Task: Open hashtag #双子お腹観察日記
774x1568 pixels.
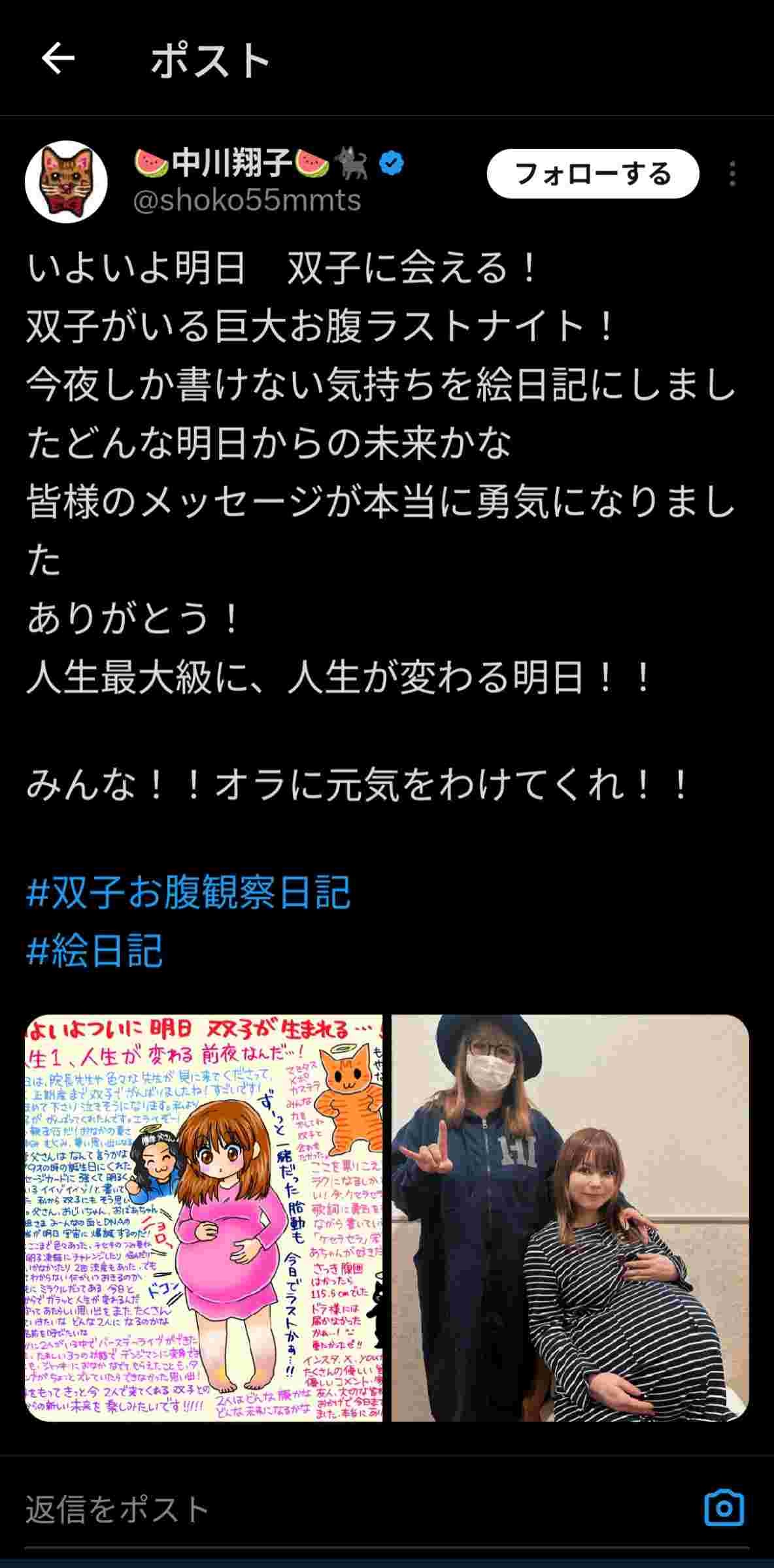Action: pyautogui.click(x=188, y=892)
